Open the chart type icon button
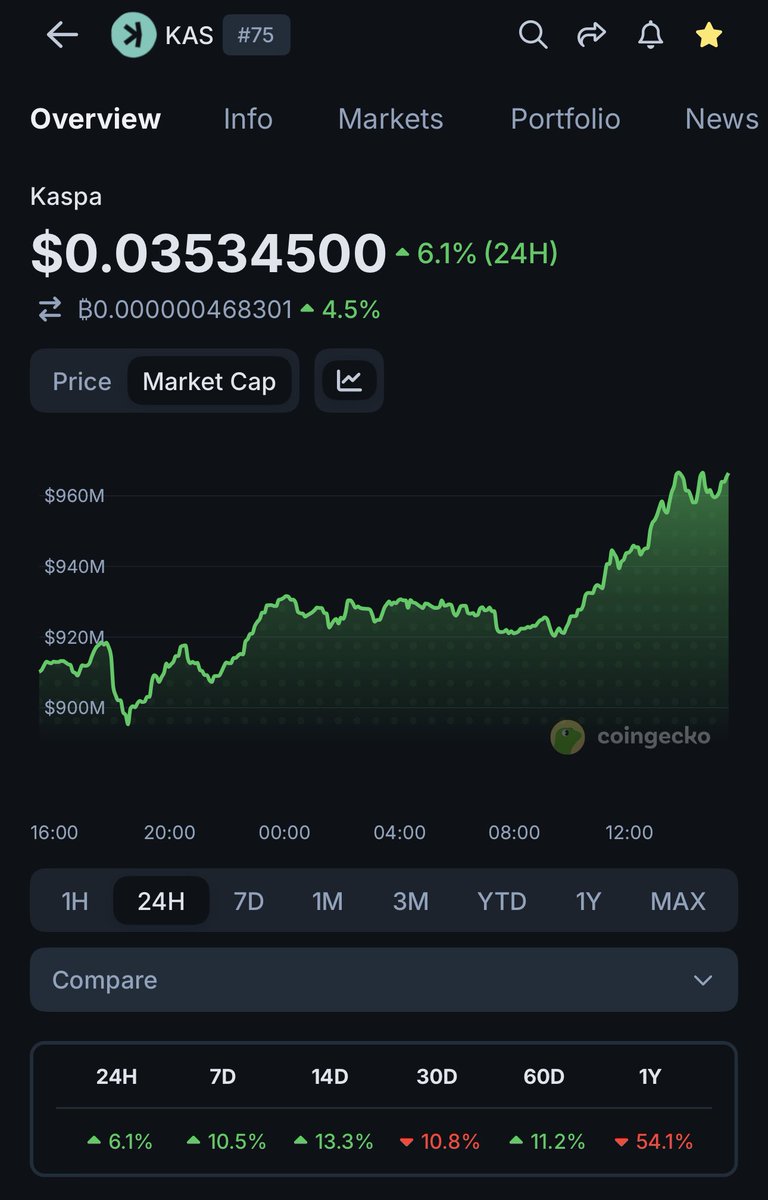This screenshot has width=768, height=1200. 349,381
